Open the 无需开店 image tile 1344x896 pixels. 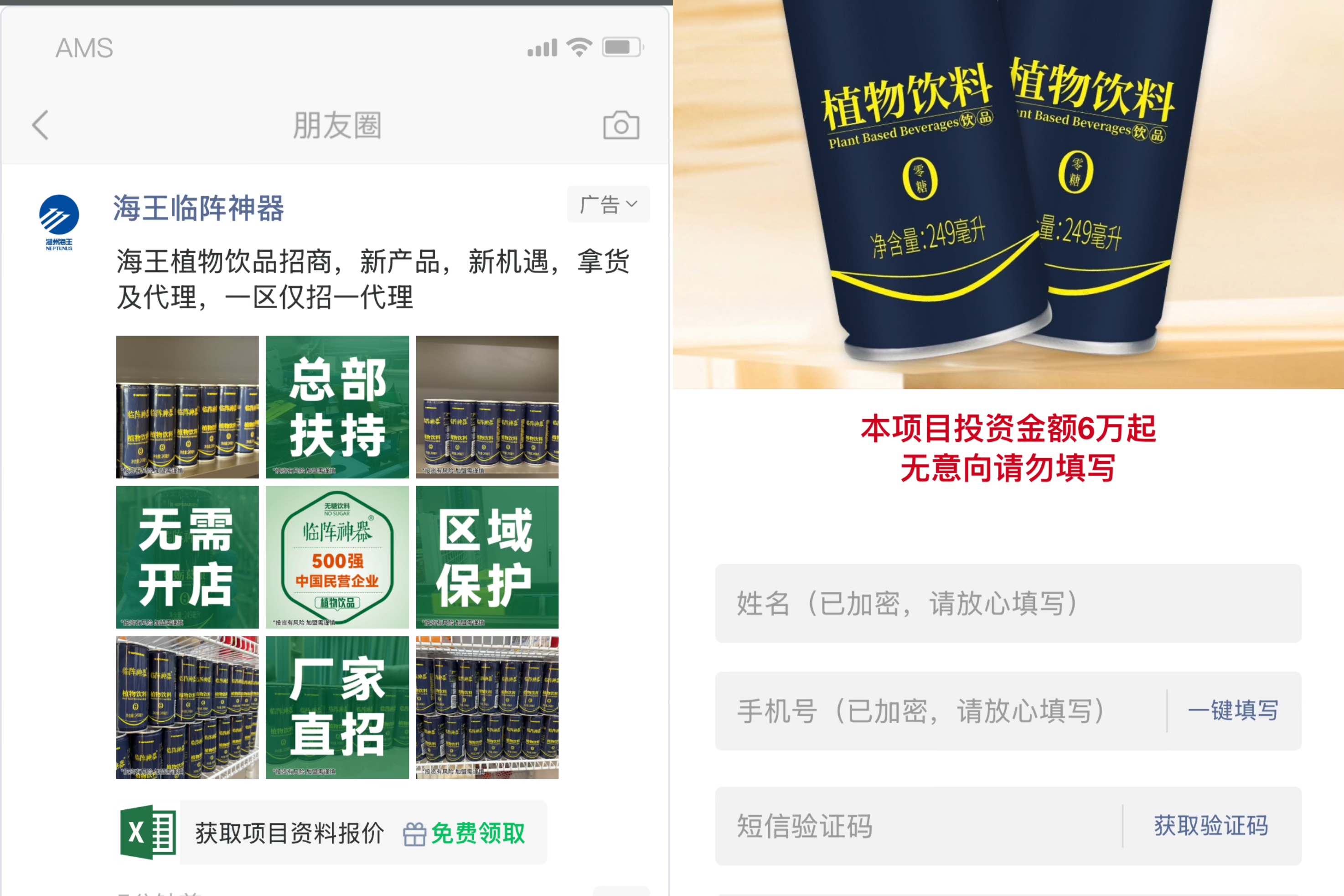pyautogui.click(x=187, y=557)
